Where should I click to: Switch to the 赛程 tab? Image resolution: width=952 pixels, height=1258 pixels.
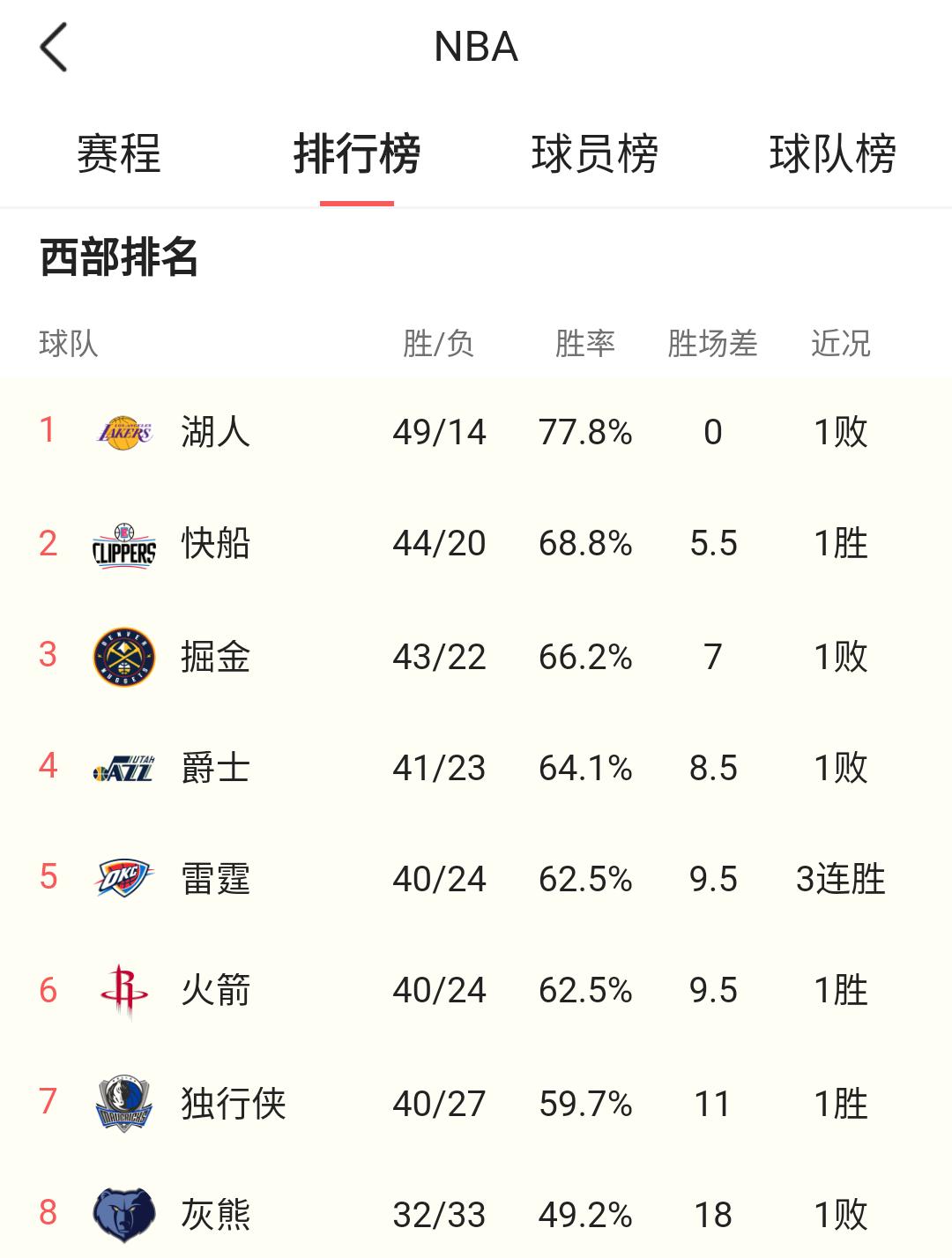point(120,152)
